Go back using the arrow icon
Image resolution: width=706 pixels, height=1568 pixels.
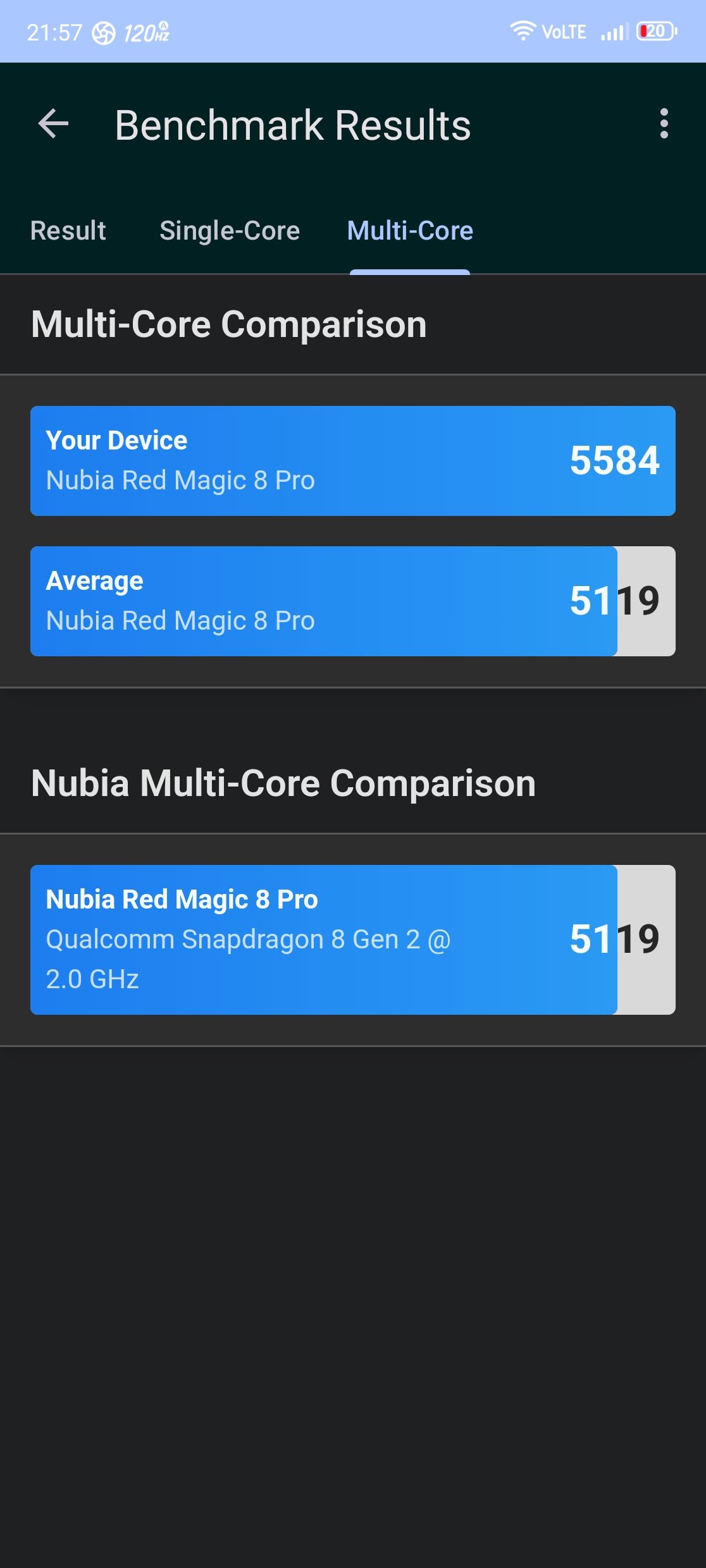pos(53,123)
